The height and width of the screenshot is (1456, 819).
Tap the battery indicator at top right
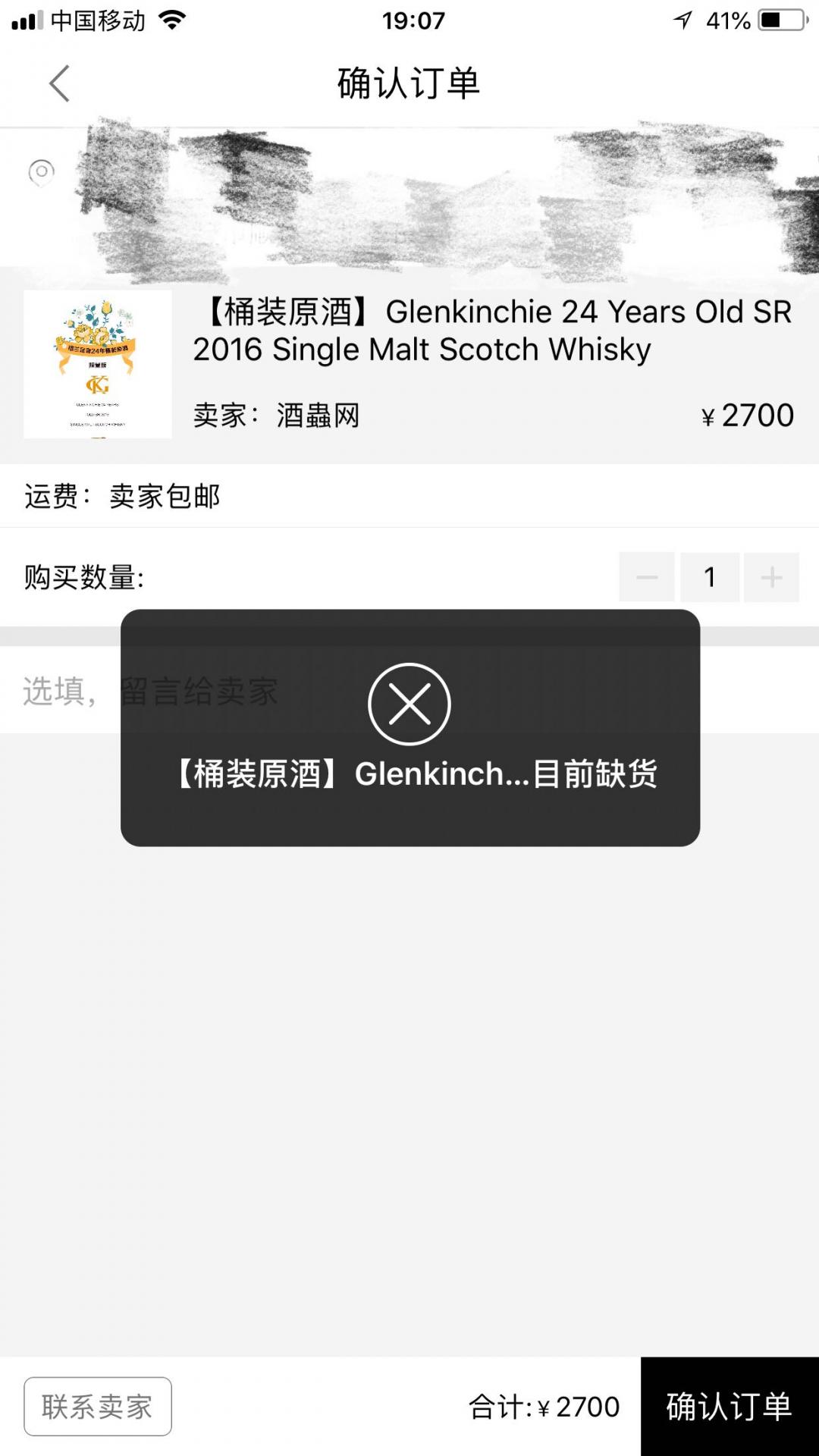point(783,20)
